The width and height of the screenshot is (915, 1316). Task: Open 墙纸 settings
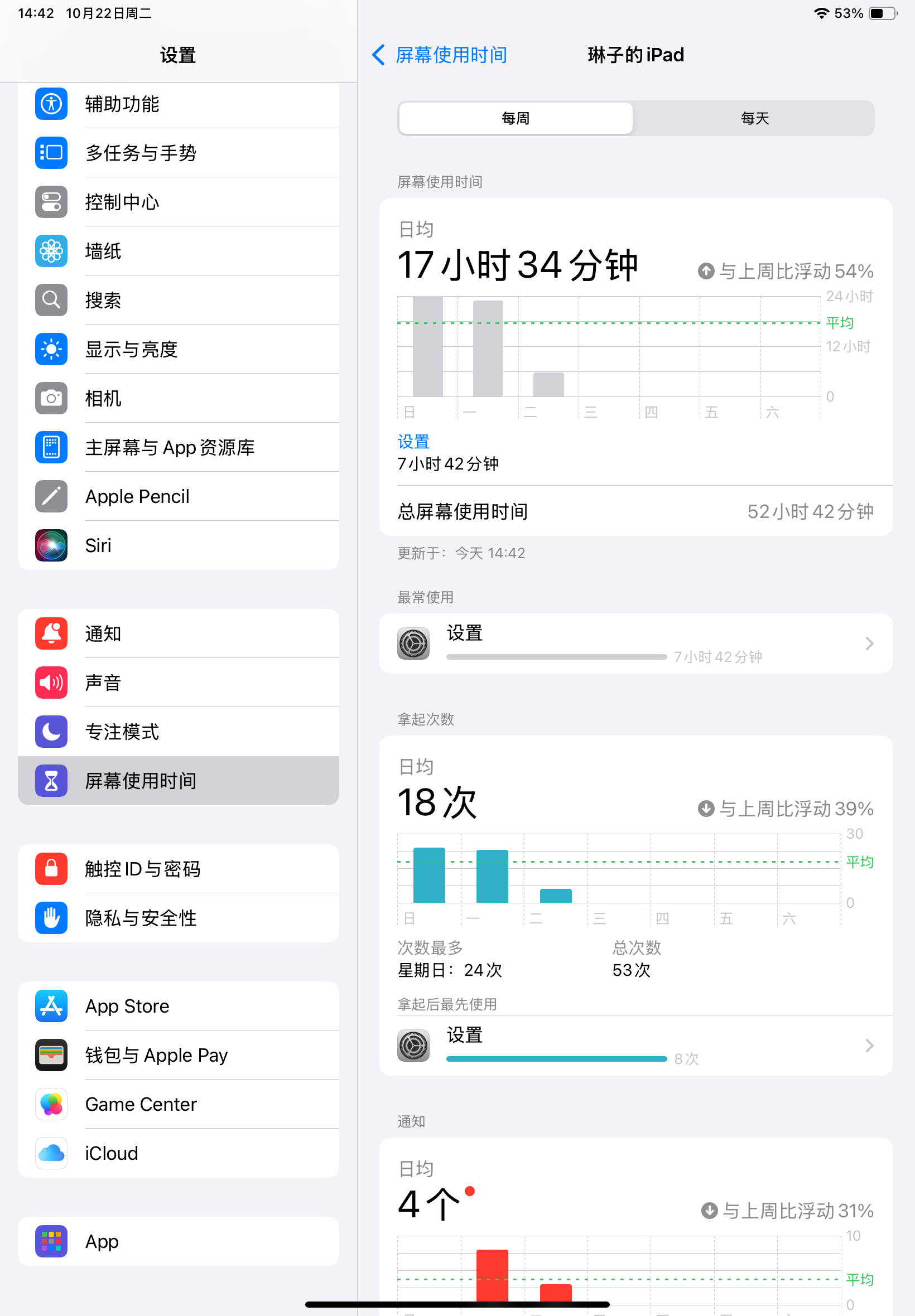point(179,251)
